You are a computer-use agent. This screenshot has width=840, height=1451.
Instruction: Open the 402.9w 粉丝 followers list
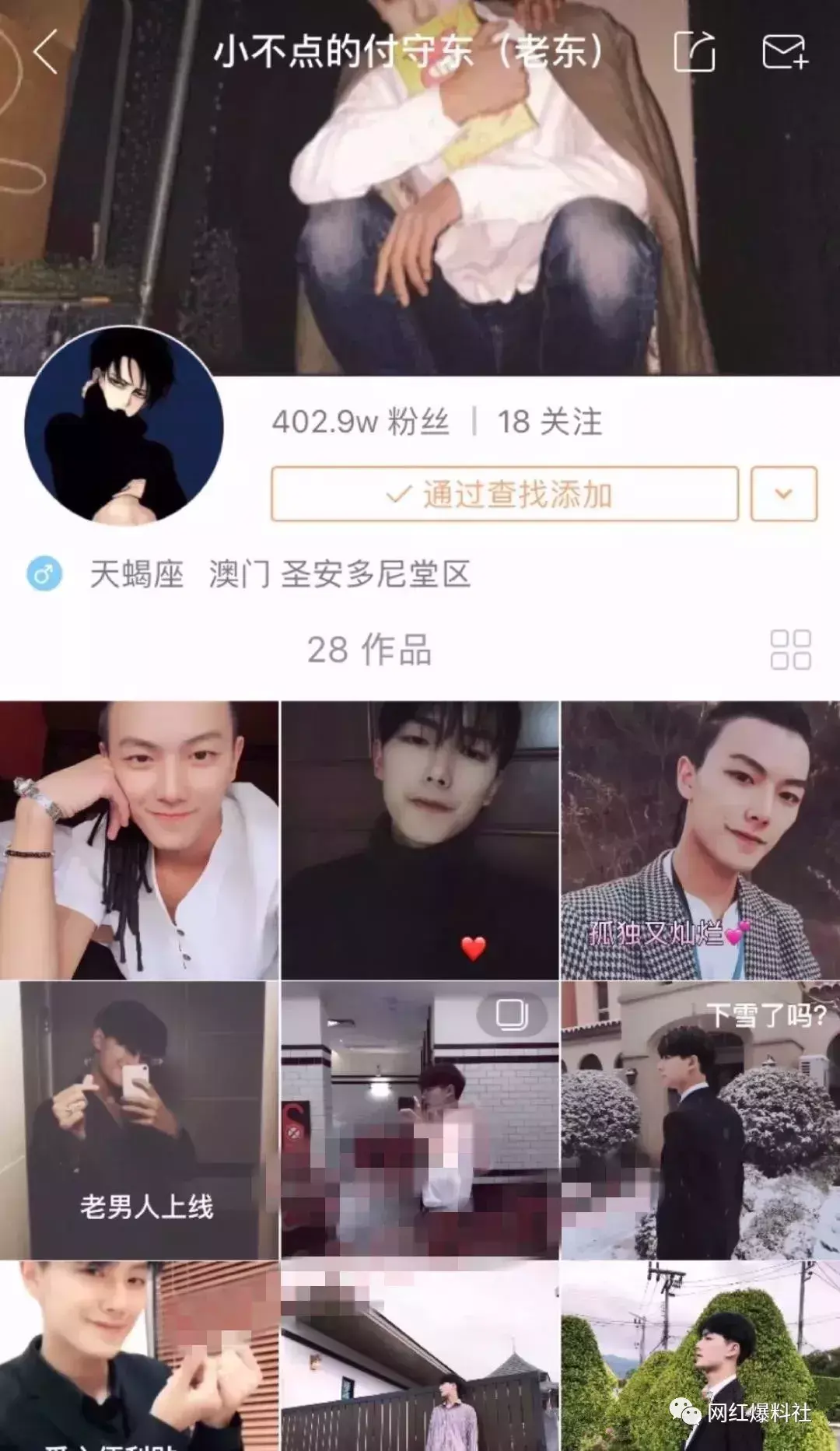coord(361,422)
